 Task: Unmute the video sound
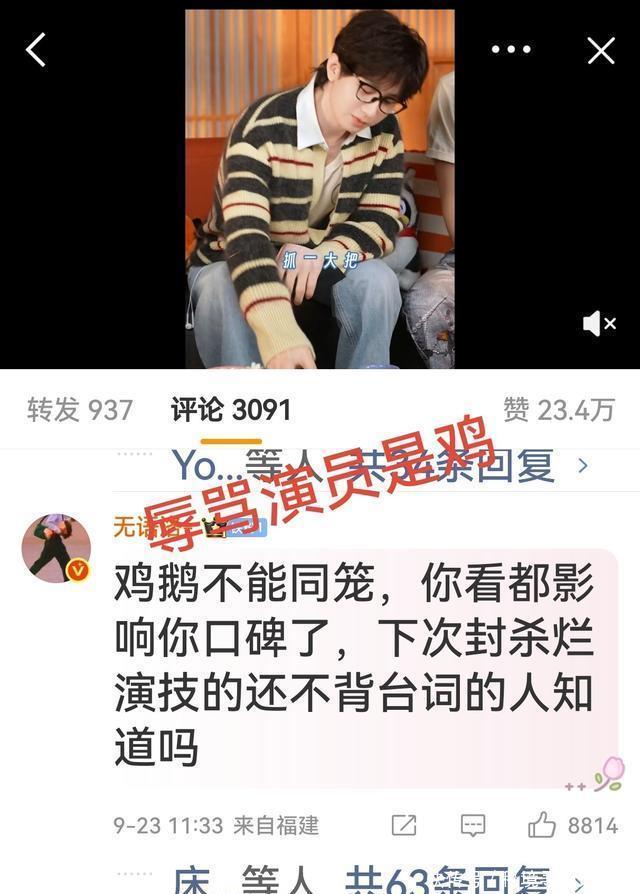[599, 323]
